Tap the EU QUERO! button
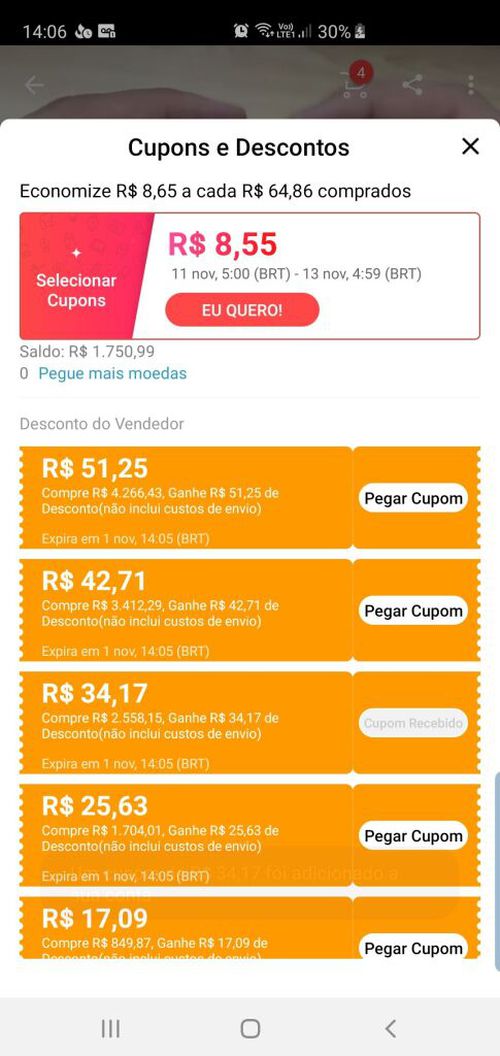This screenshot has height=1056, width=500. click(x=242, y=310)
